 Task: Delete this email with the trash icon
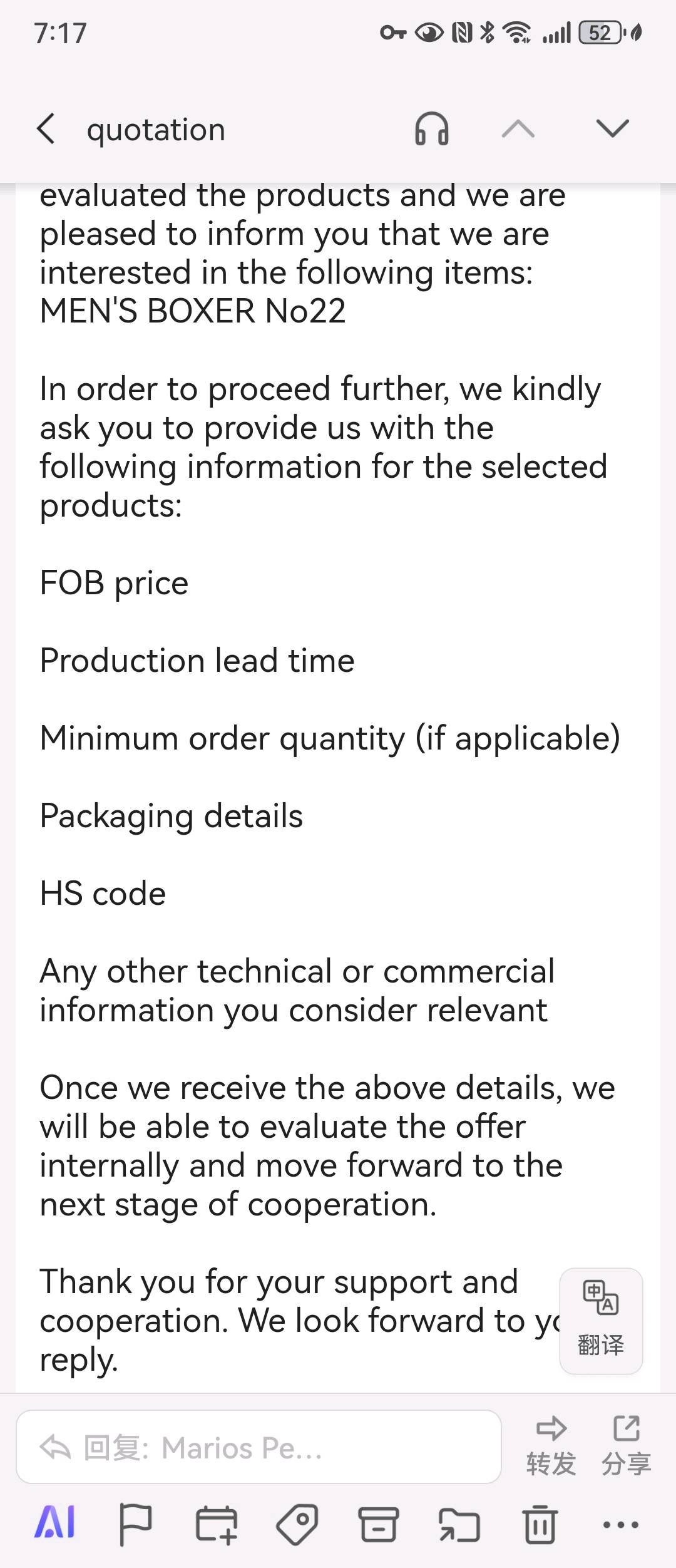click(x=540, y=1524)
